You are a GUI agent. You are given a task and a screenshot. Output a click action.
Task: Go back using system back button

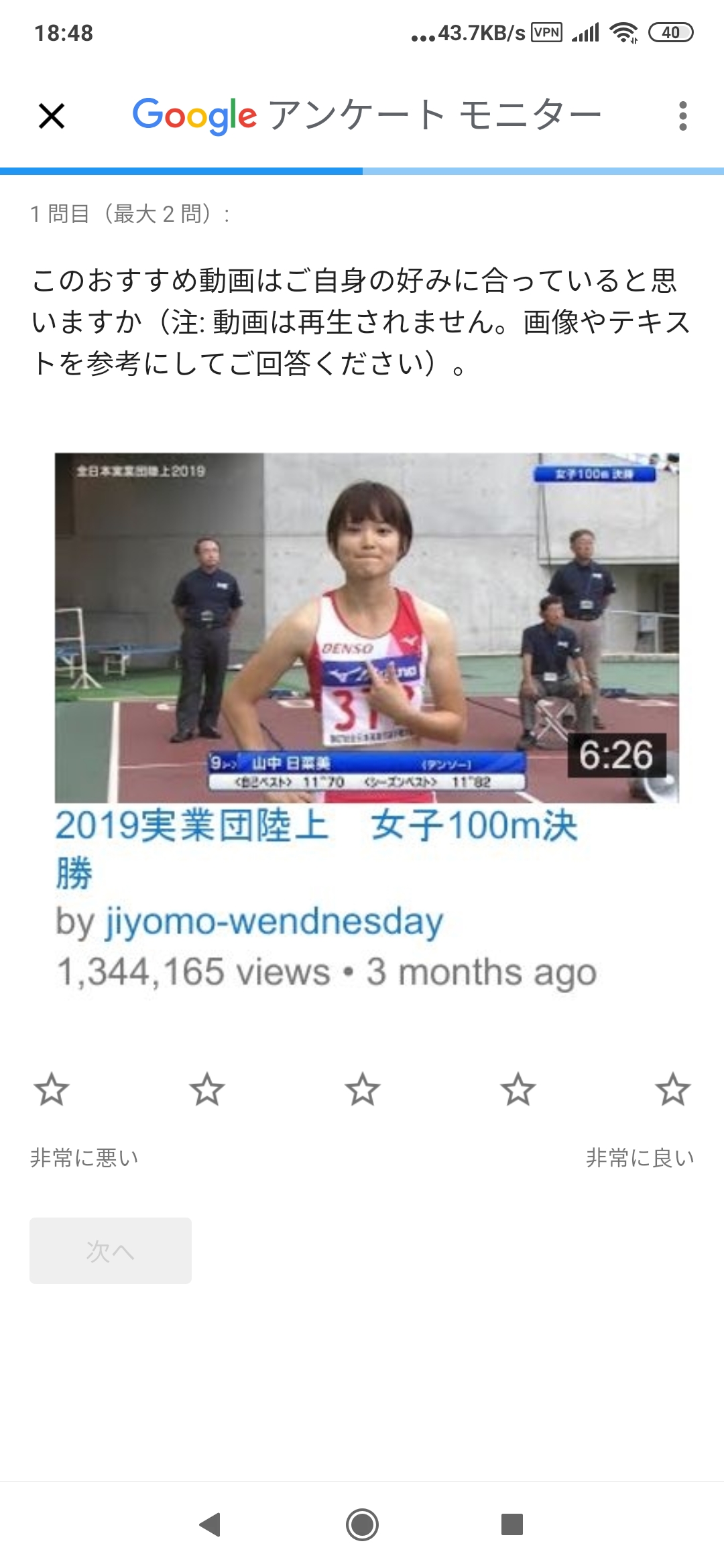point(210,1524)
